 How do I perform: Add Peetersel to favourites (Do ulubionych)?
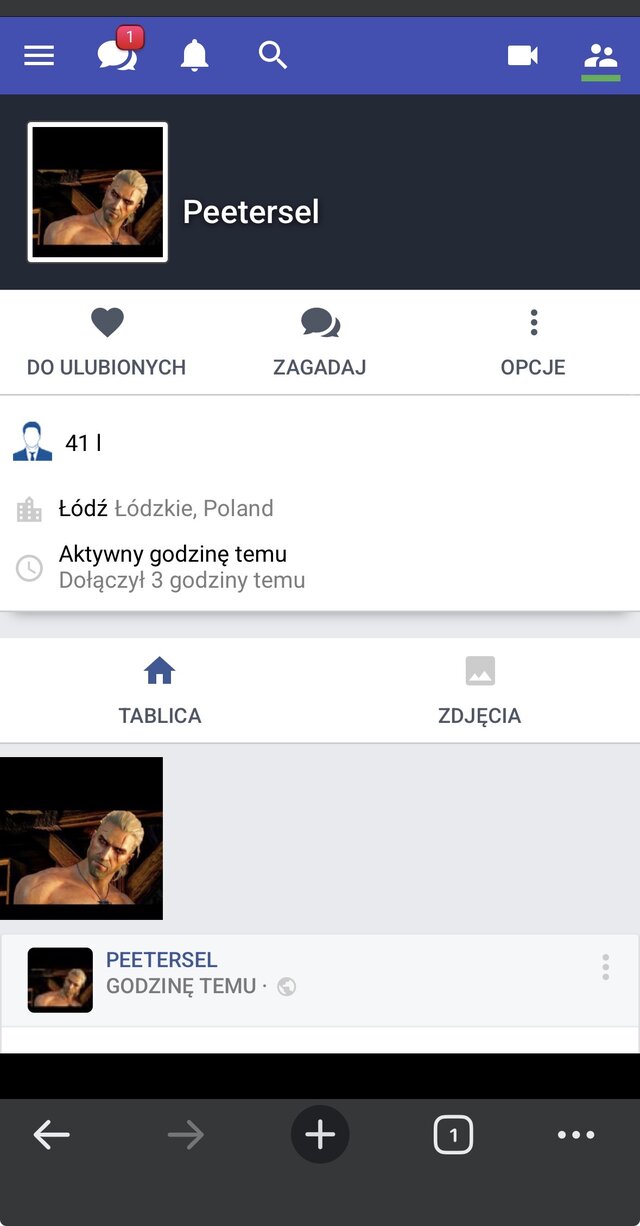(107, 342)
